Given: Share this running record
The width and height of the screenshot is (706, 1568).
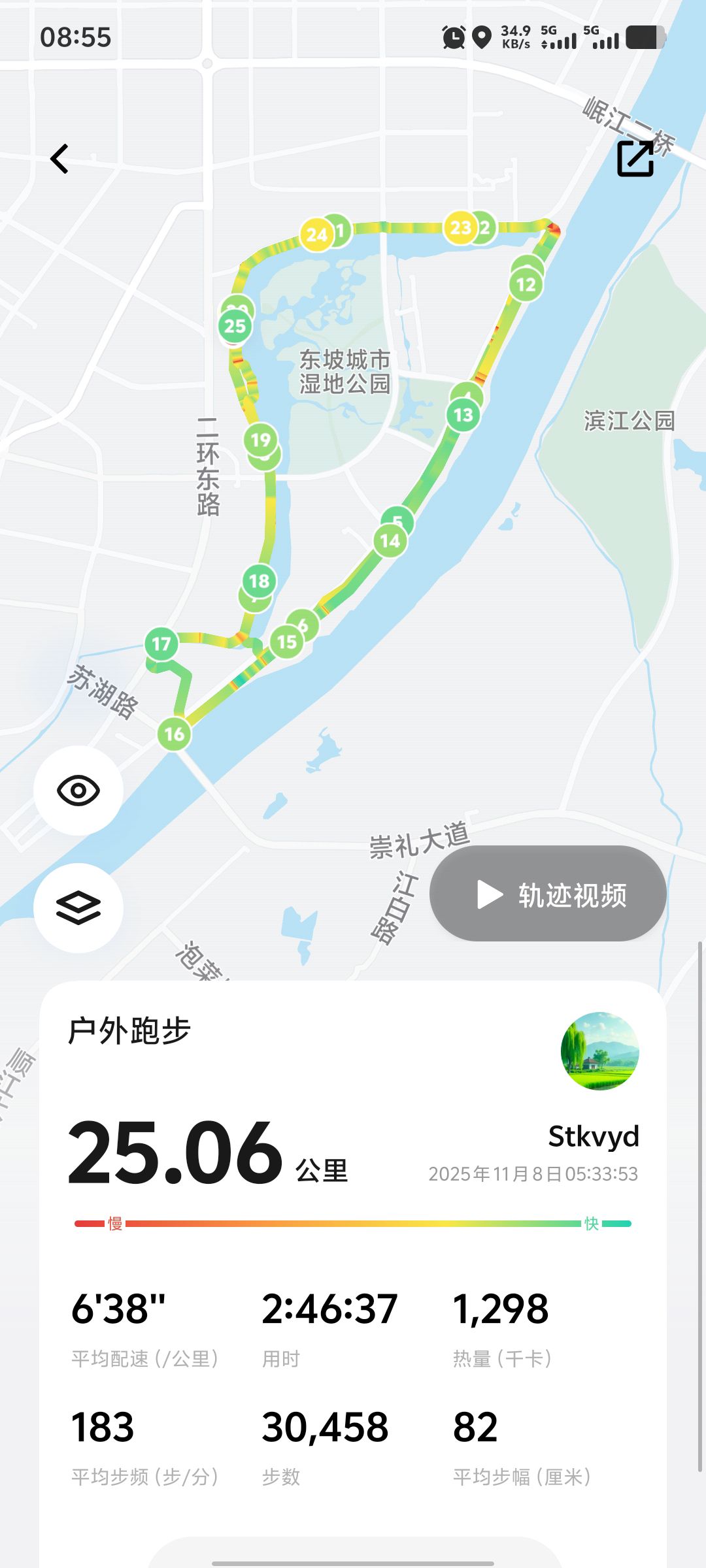Looking at the screenshot, I should click(x=635, y=159).
